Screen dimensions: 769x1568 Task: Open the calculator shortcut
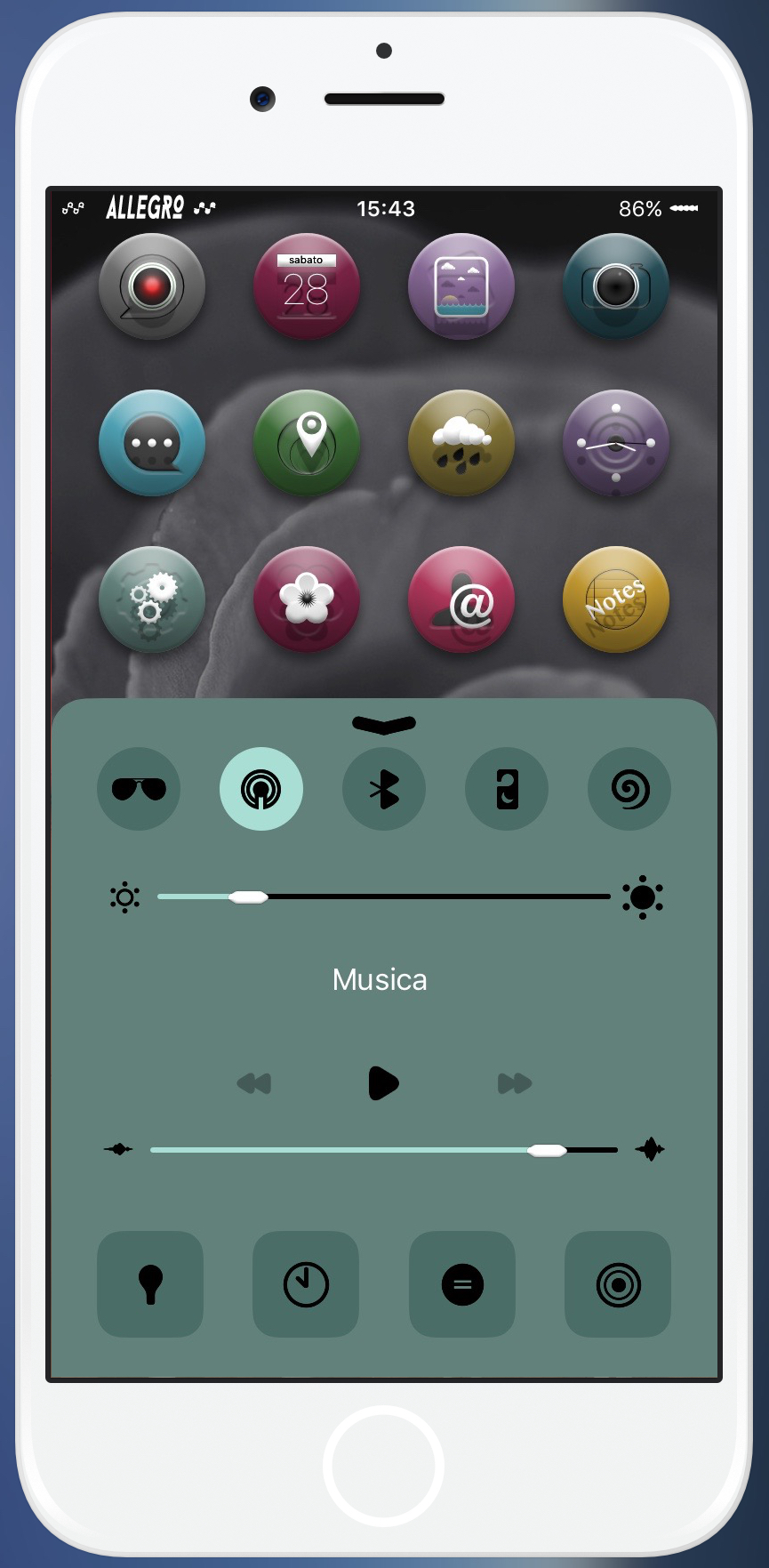click(x=462, y=1284)
